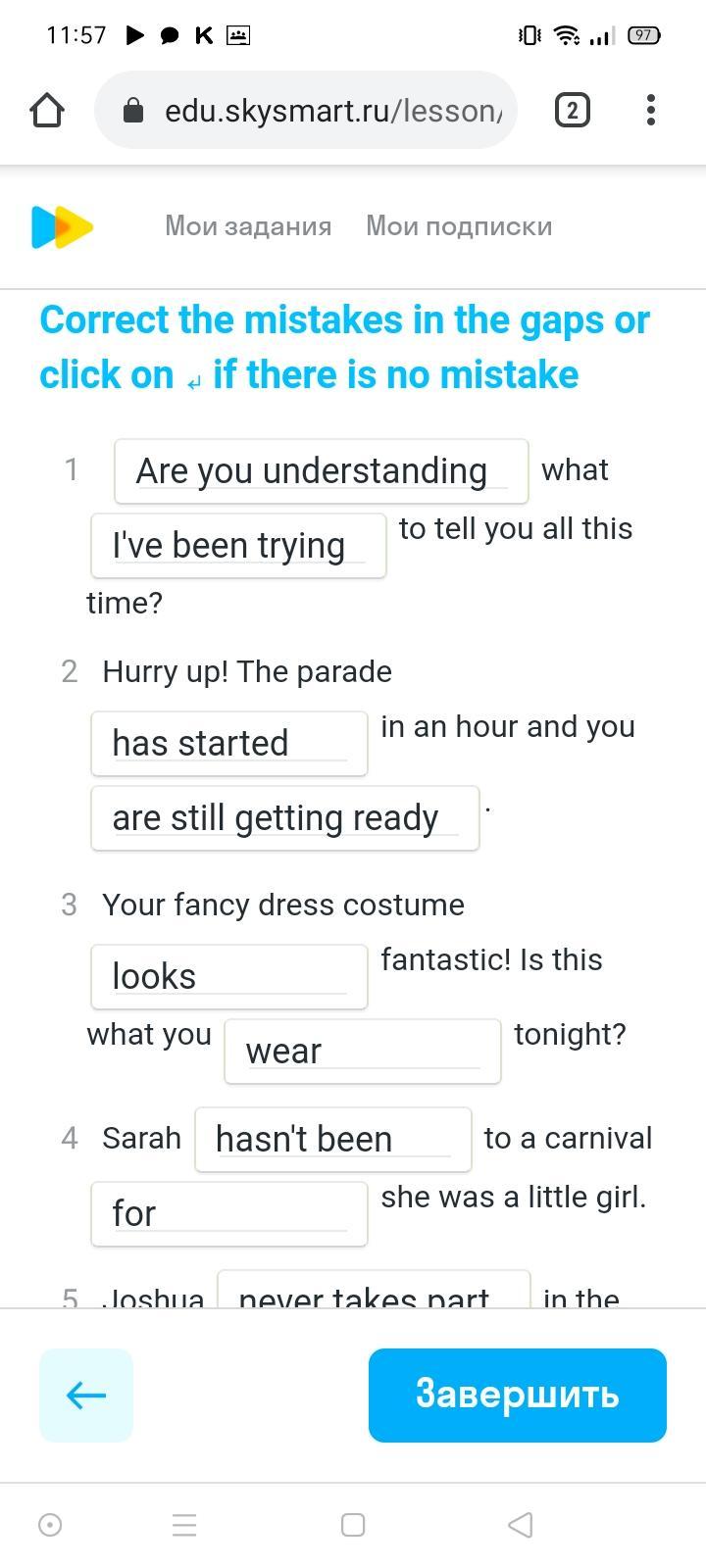Go to Мои подписки
Viewport: 706px width, 1568px height.
click(x=459, y=226)
